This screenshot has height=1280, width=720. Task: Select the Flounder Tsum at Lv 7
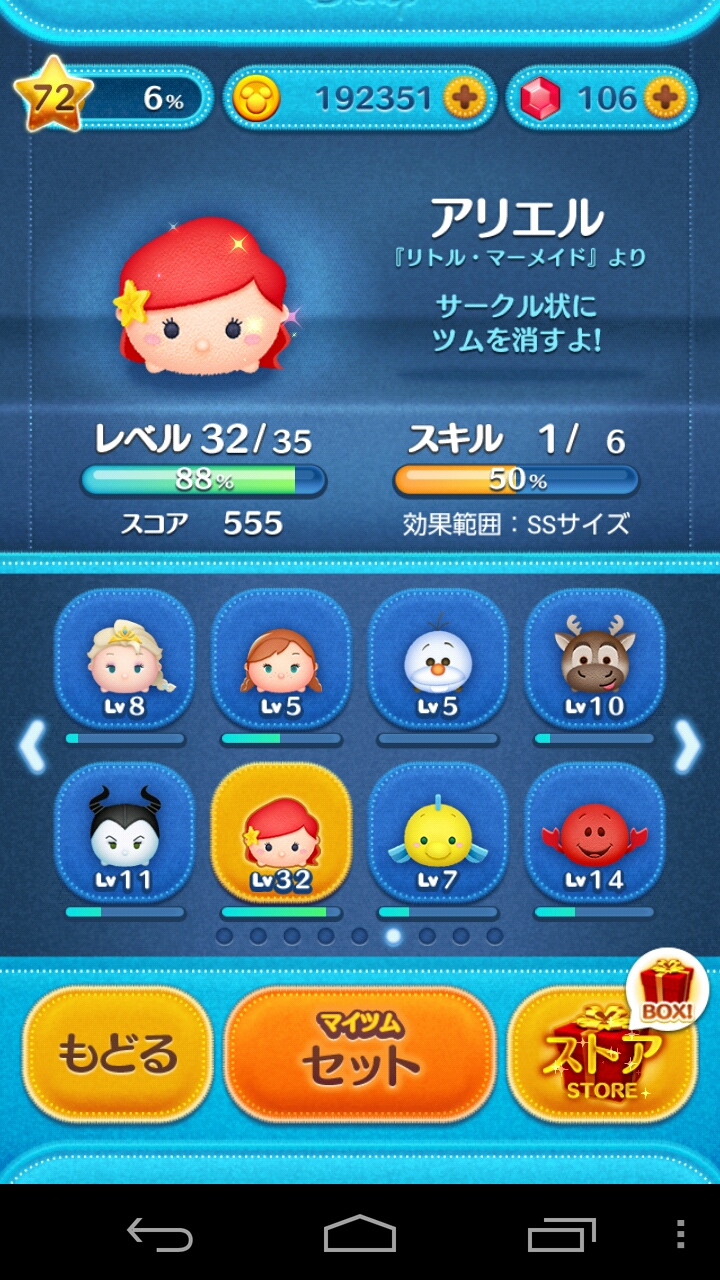click(437, 832)
